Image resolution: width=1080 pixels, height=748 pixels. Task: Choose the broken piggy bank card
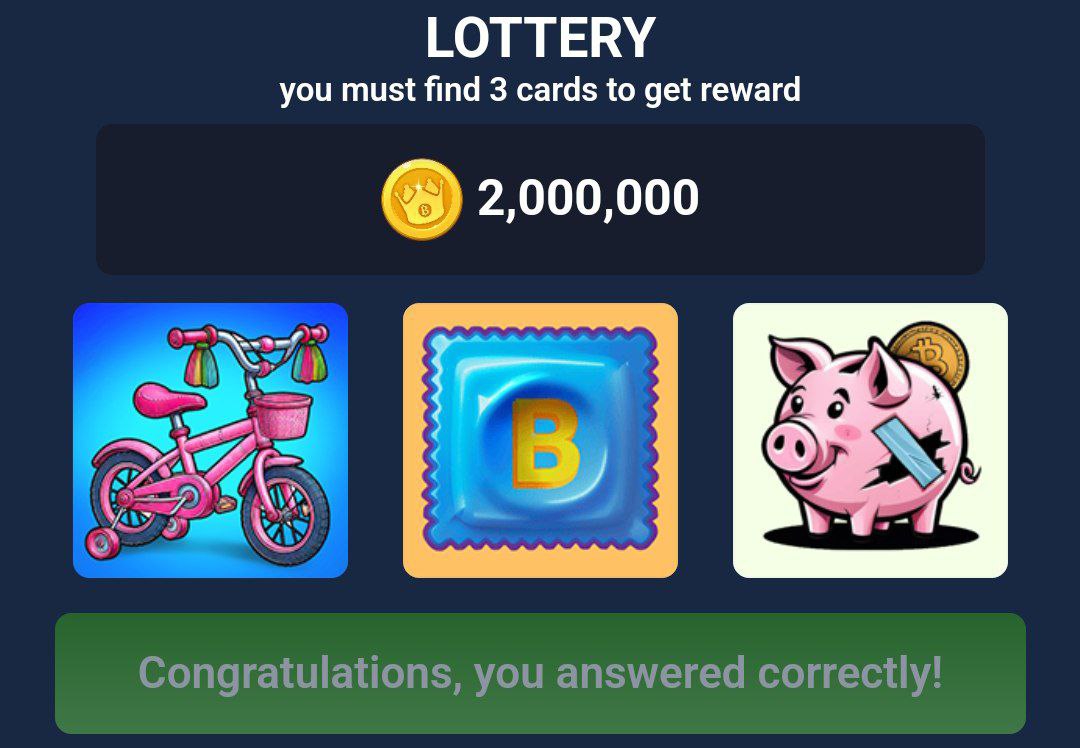coord(870,440)
